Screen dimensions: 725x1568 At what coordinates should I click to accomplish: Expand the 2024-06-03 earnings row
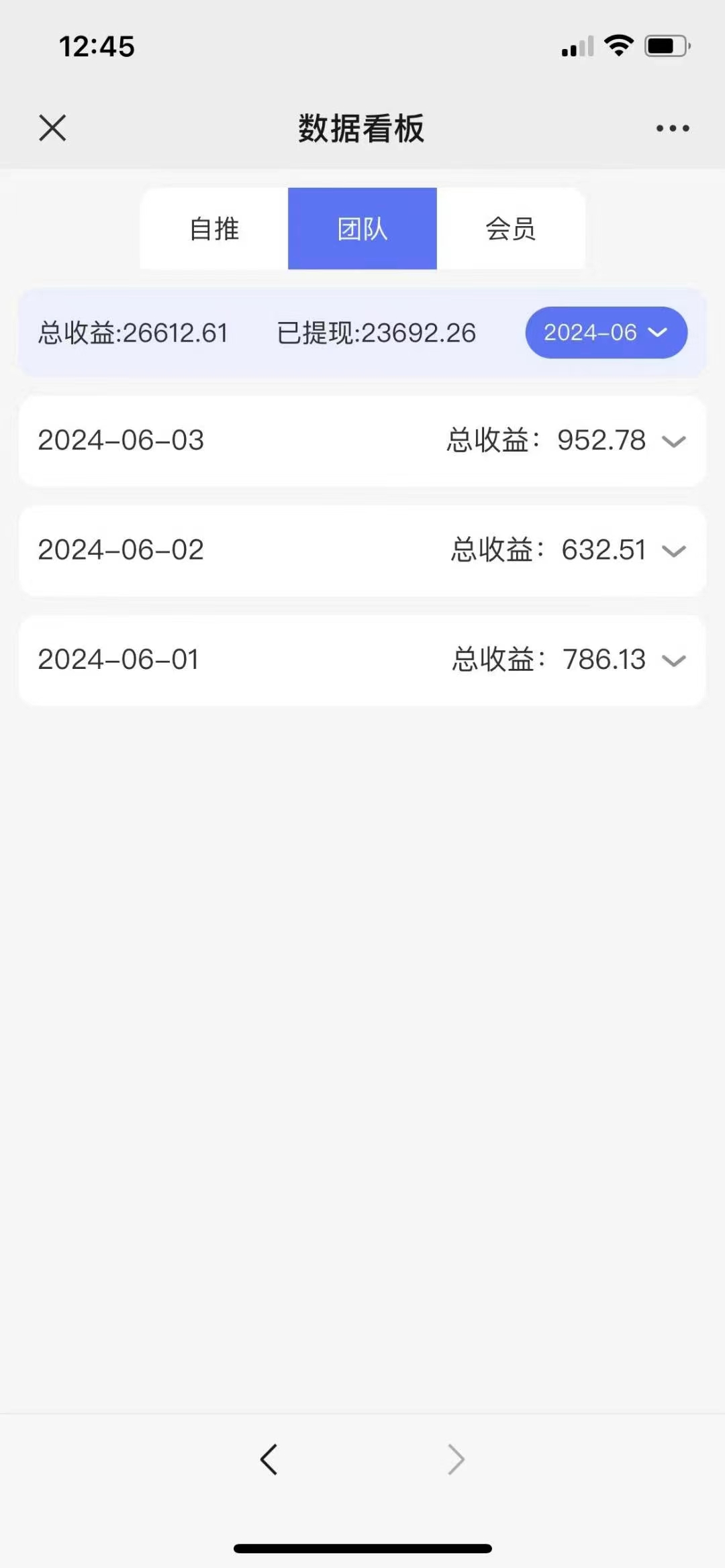[x=362, y=441]
